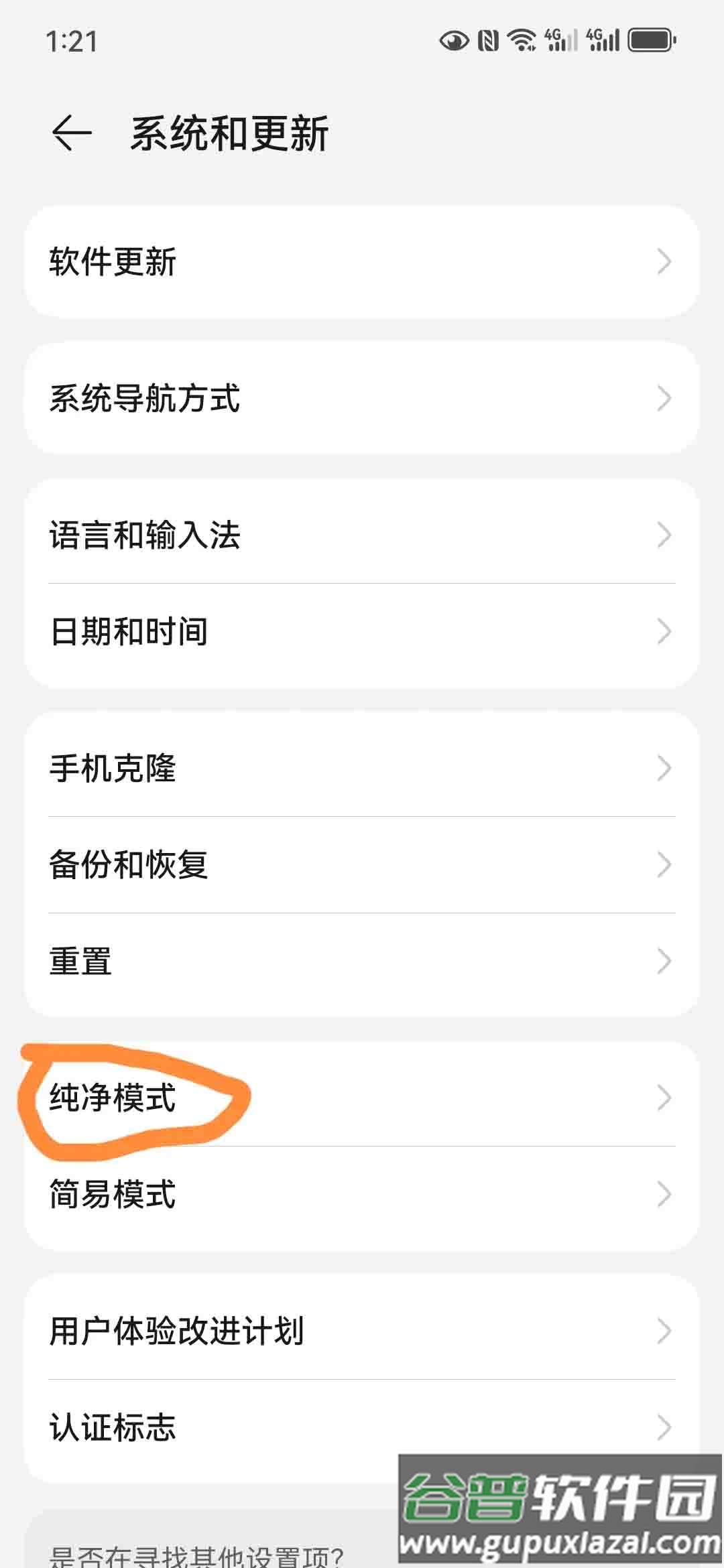The height and width of the screenshot is (1568, 724).
Task: Open 系统导航方式 options
Action: pyautogui.click(x=362, y=398)
